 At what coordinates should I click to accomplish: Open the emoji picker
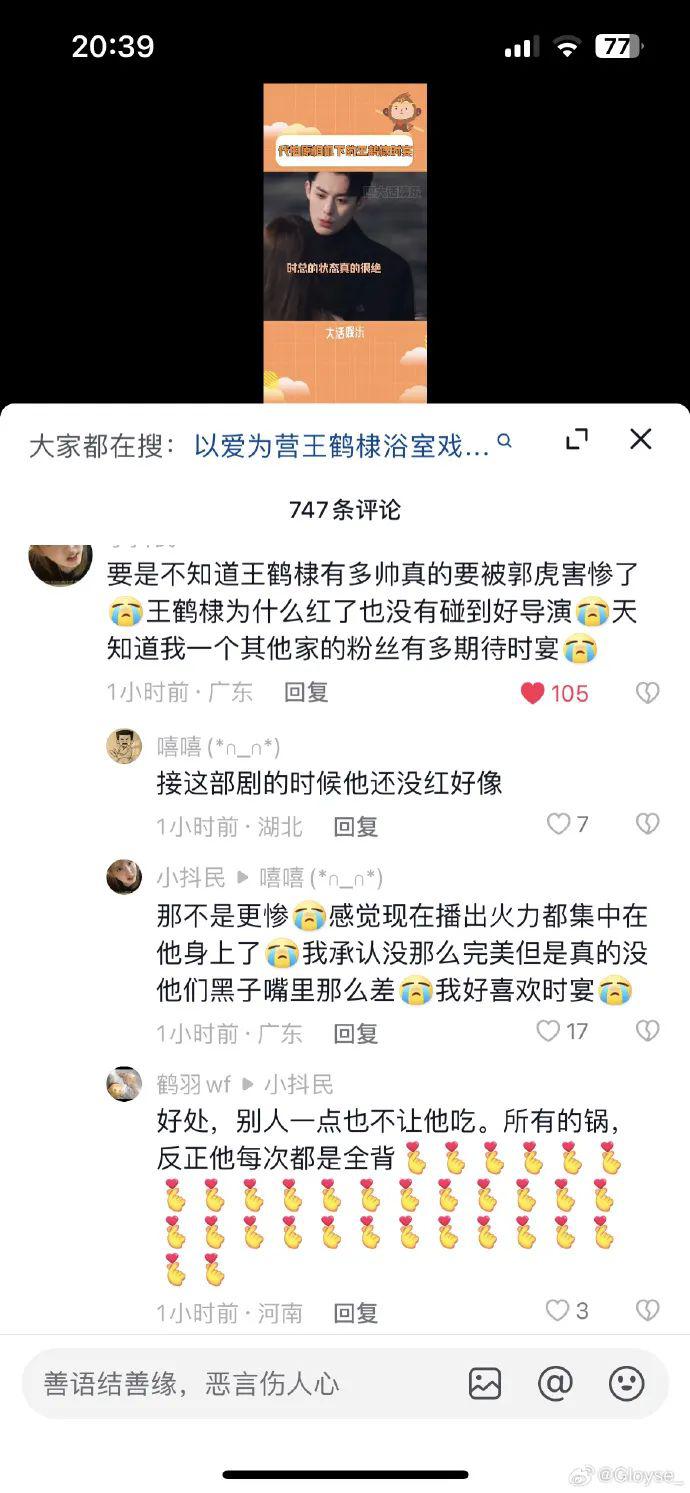[x=626, y=1384]
